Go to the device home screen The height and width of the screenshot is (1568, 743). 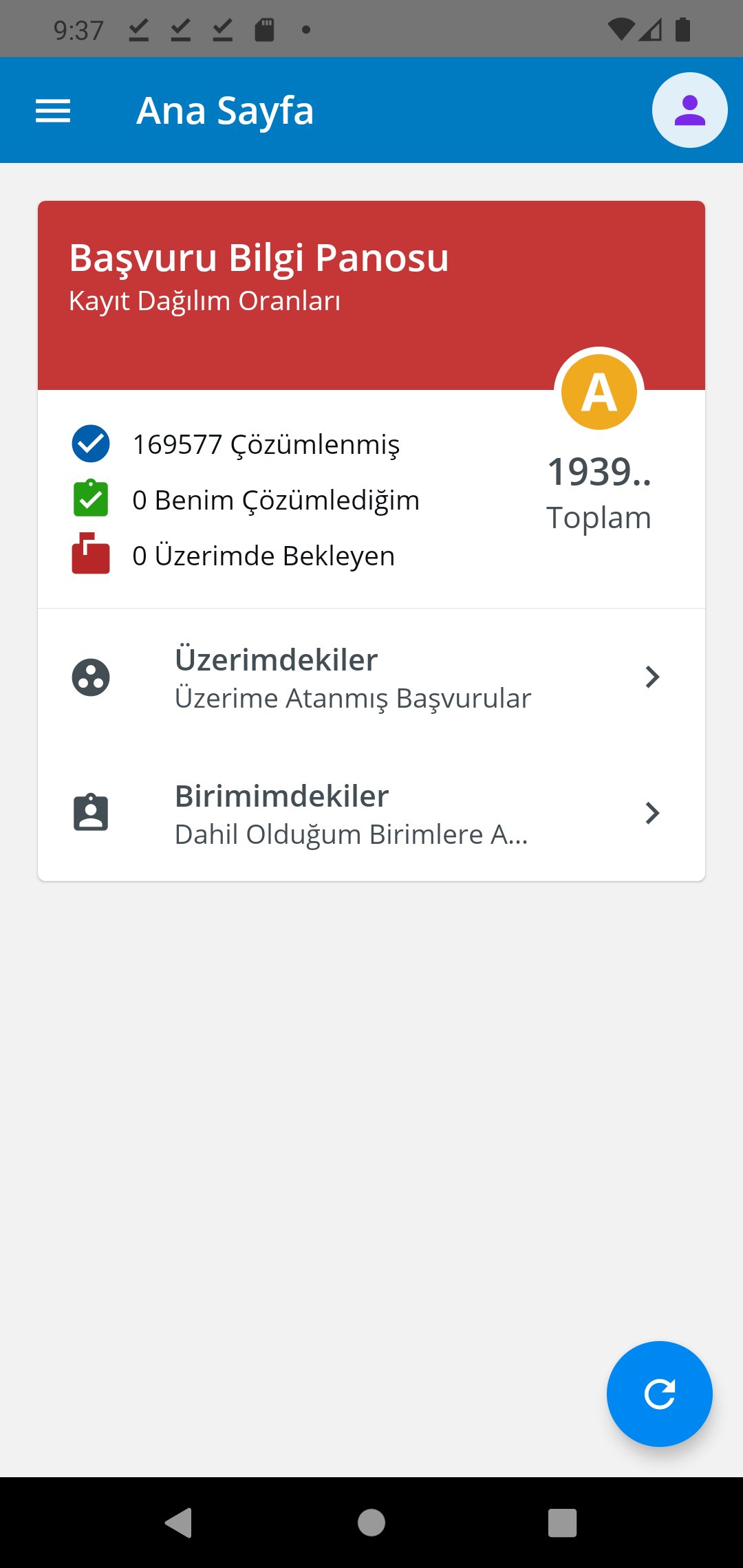371,1523
